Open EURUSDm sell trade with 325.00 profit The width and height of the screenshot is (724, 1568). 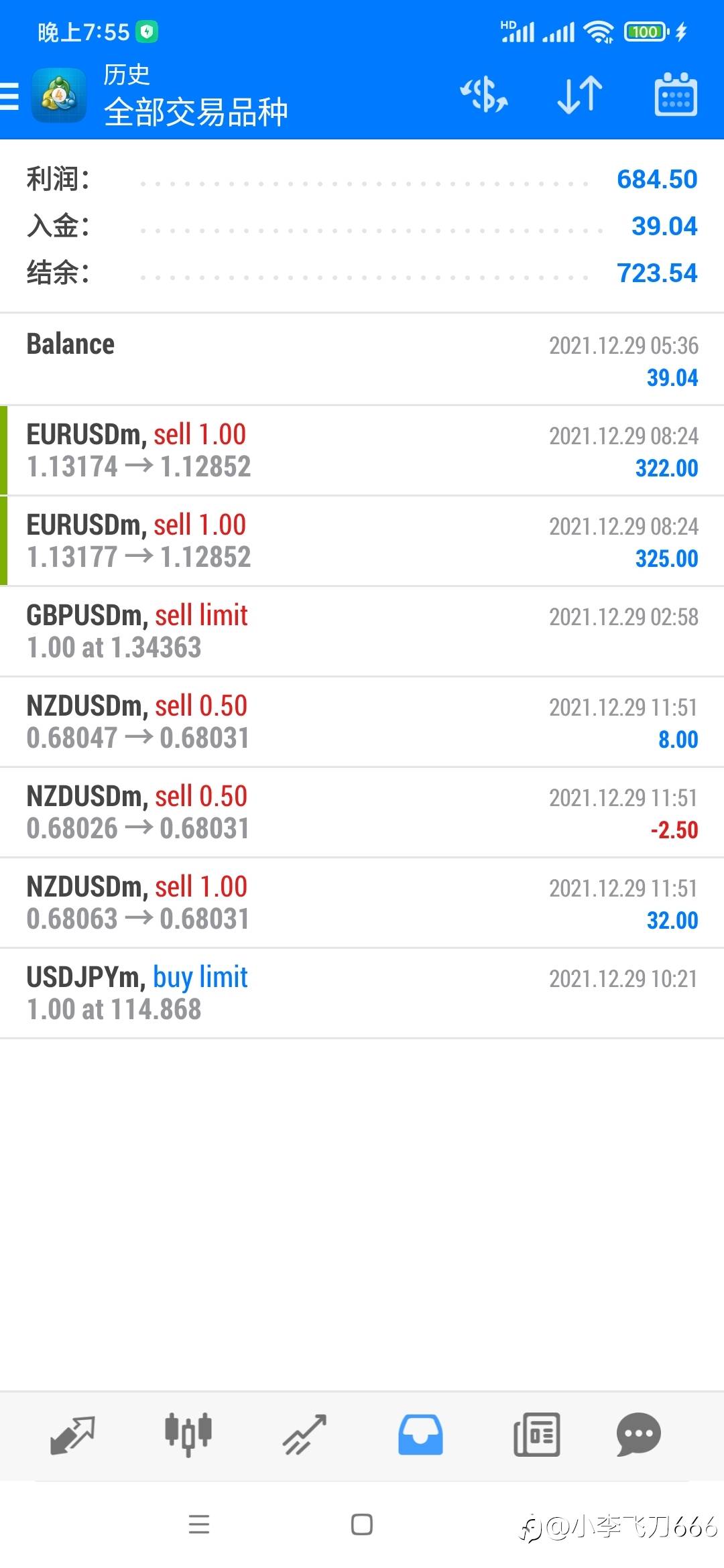tap(362, 541)
